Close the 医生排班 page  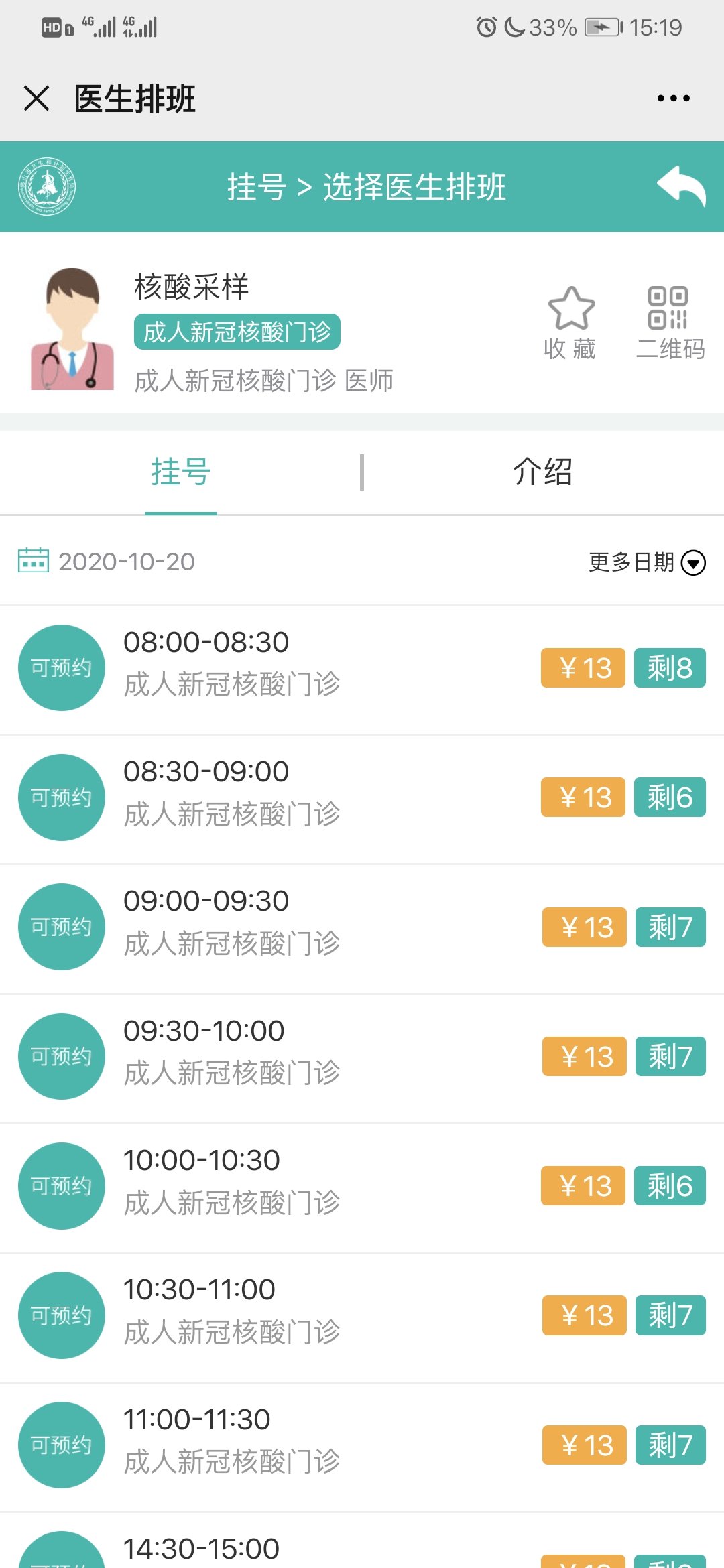point(36,99)
